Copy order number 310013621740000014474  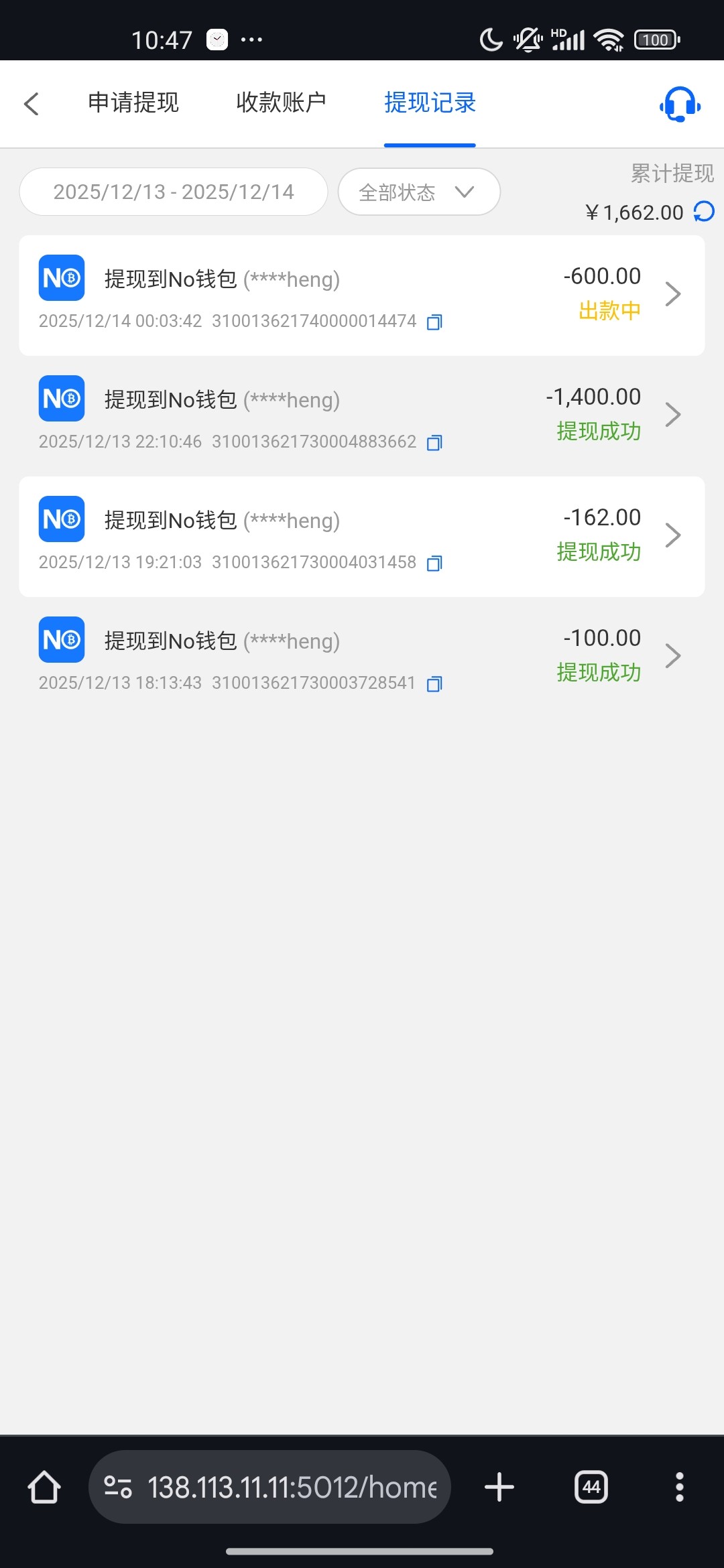[434, 322]
